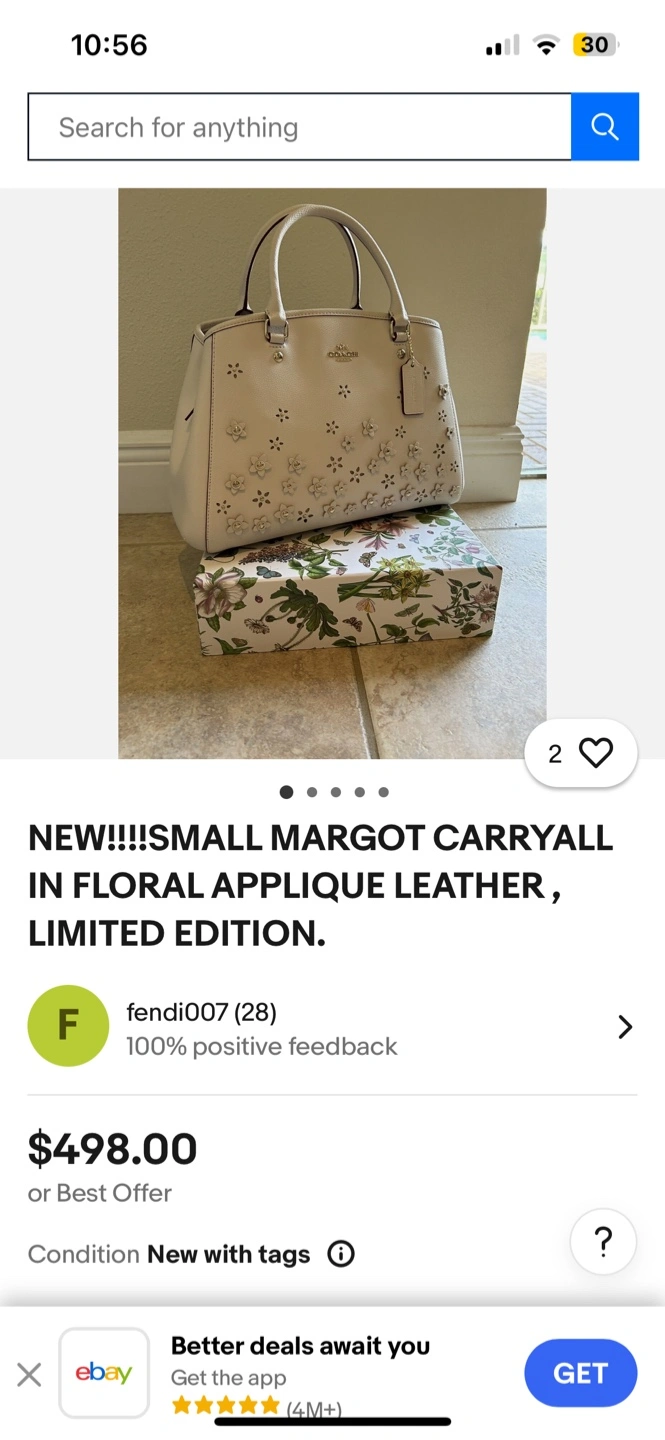The width and height of the screenshot is (665, 1440).
Task: Open seller fendi007's profile row
Action: coord(332,1027)
